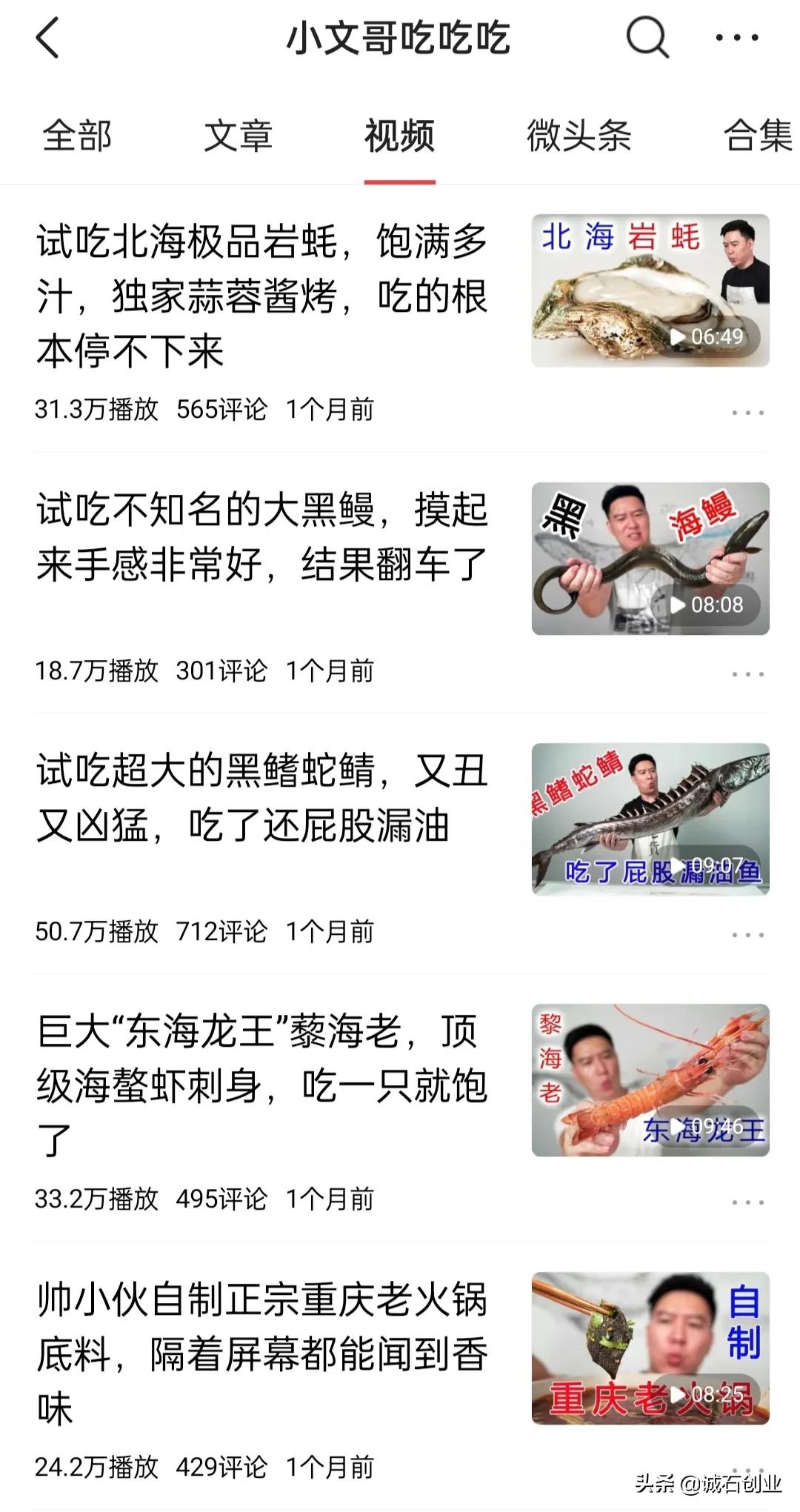
Task: Click the 黎海老 shrimp video thumbnail
Action: 652,1082
